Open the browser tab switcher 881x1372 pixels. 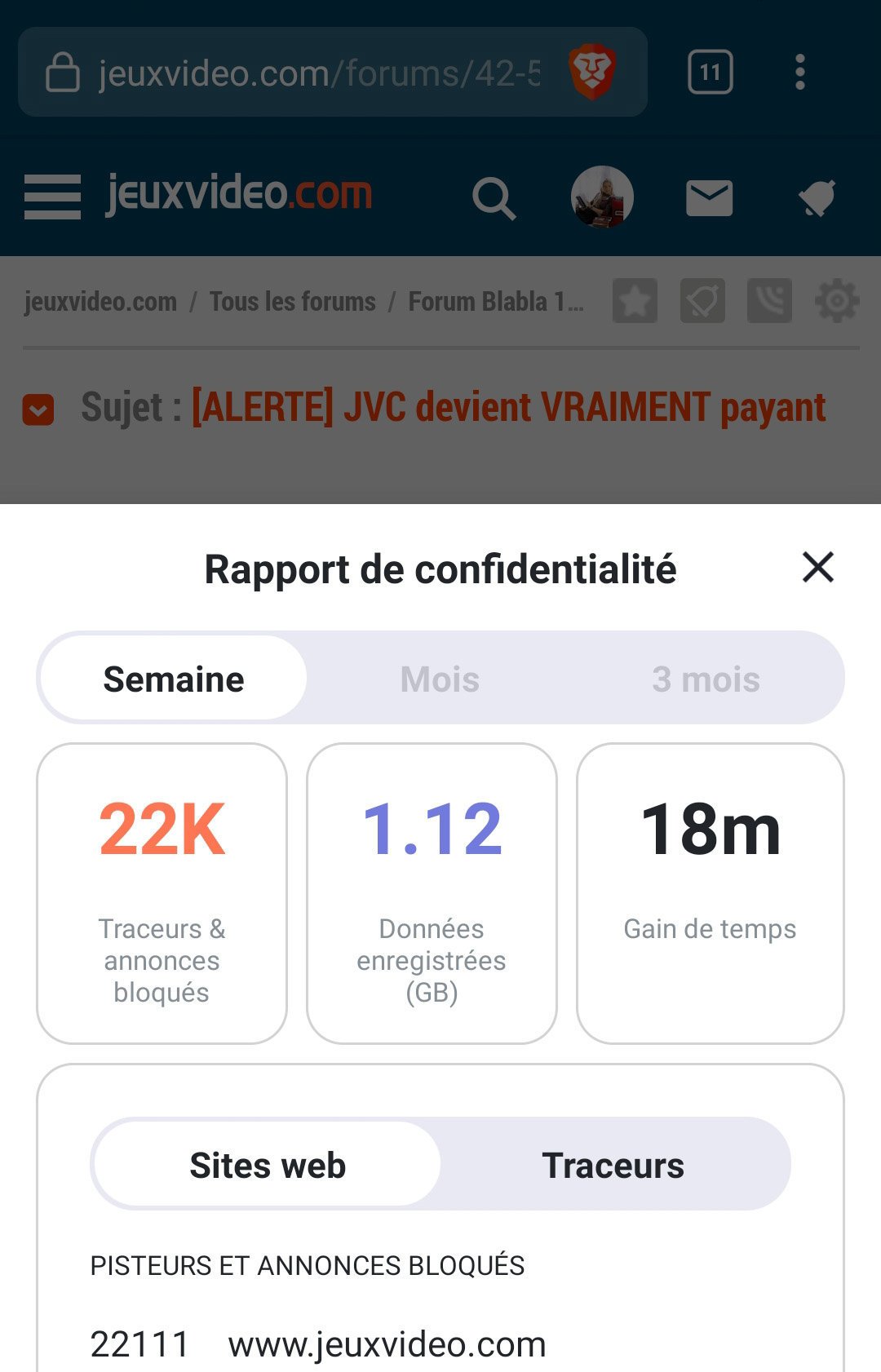point(711,72)
